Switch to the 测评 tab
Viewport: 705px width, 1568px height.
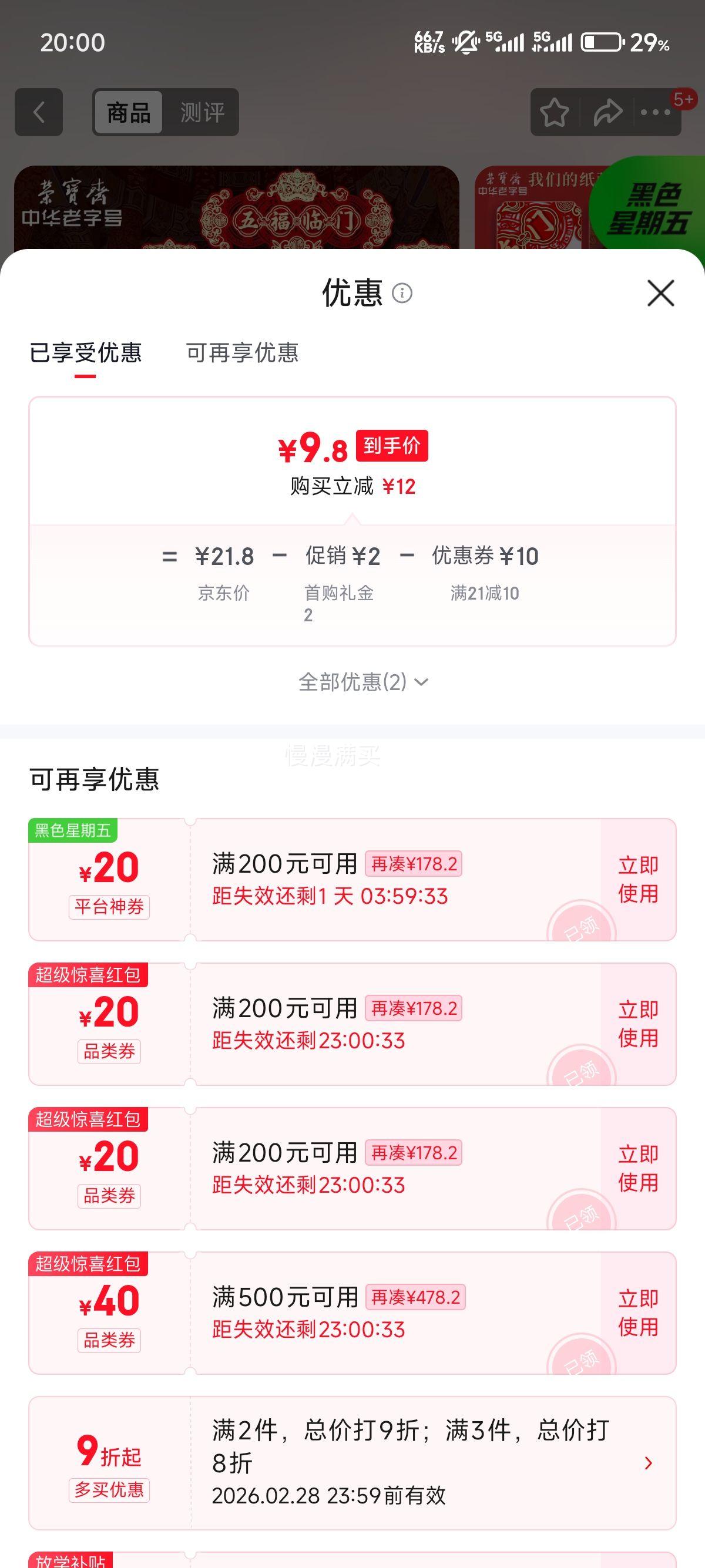pos(202,112)
